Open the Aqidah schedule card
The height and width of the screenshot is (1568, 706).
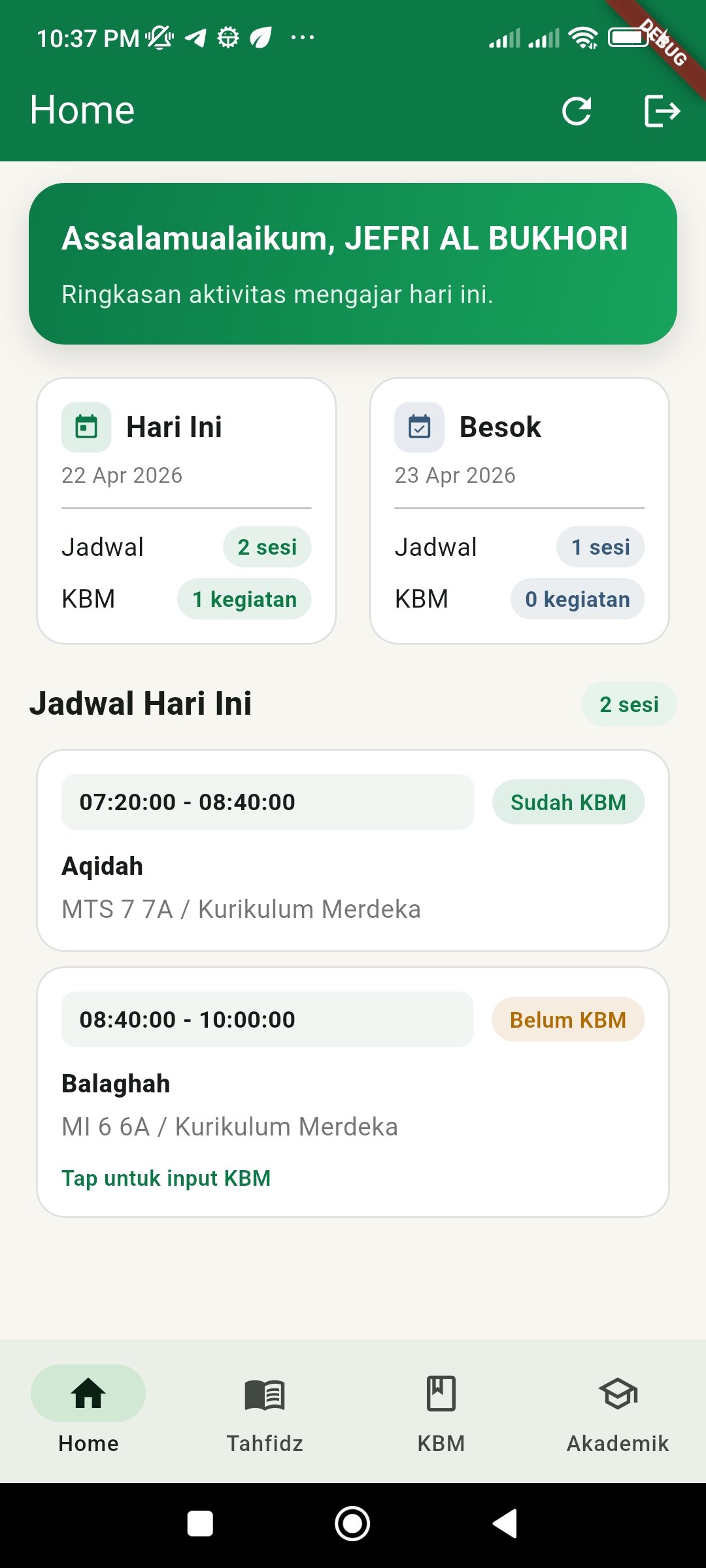(353, 849)
